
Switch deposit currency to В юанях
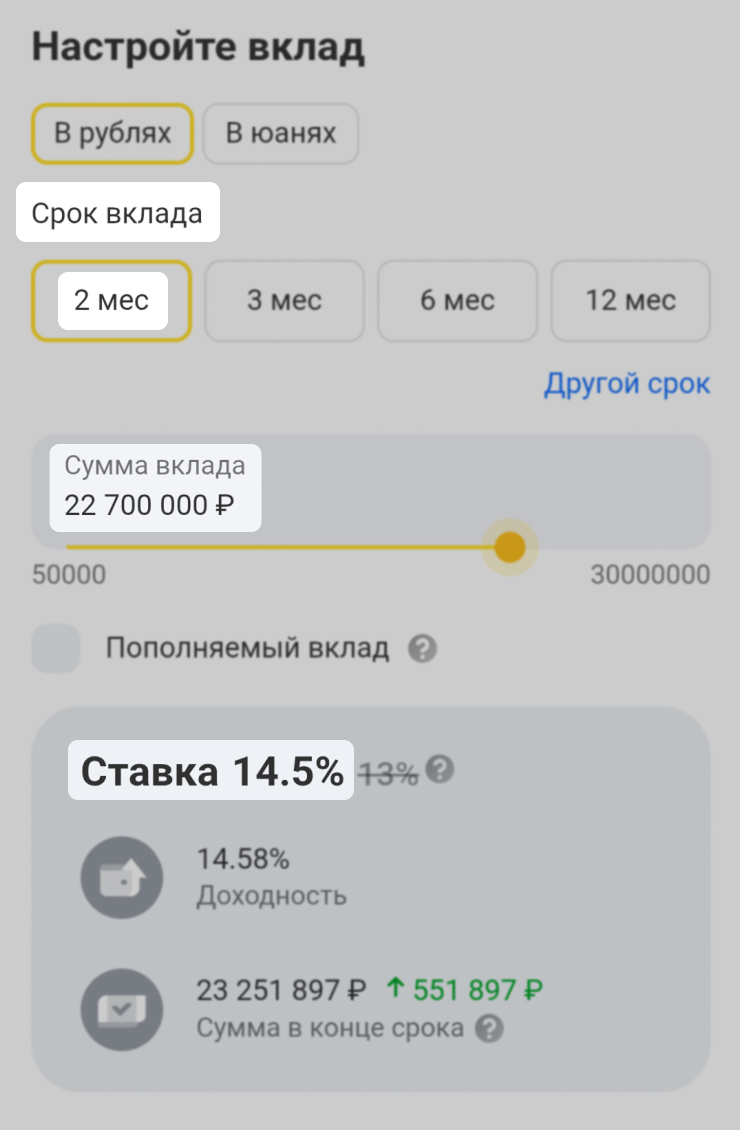pyautogui.click(x=280, y=134)
